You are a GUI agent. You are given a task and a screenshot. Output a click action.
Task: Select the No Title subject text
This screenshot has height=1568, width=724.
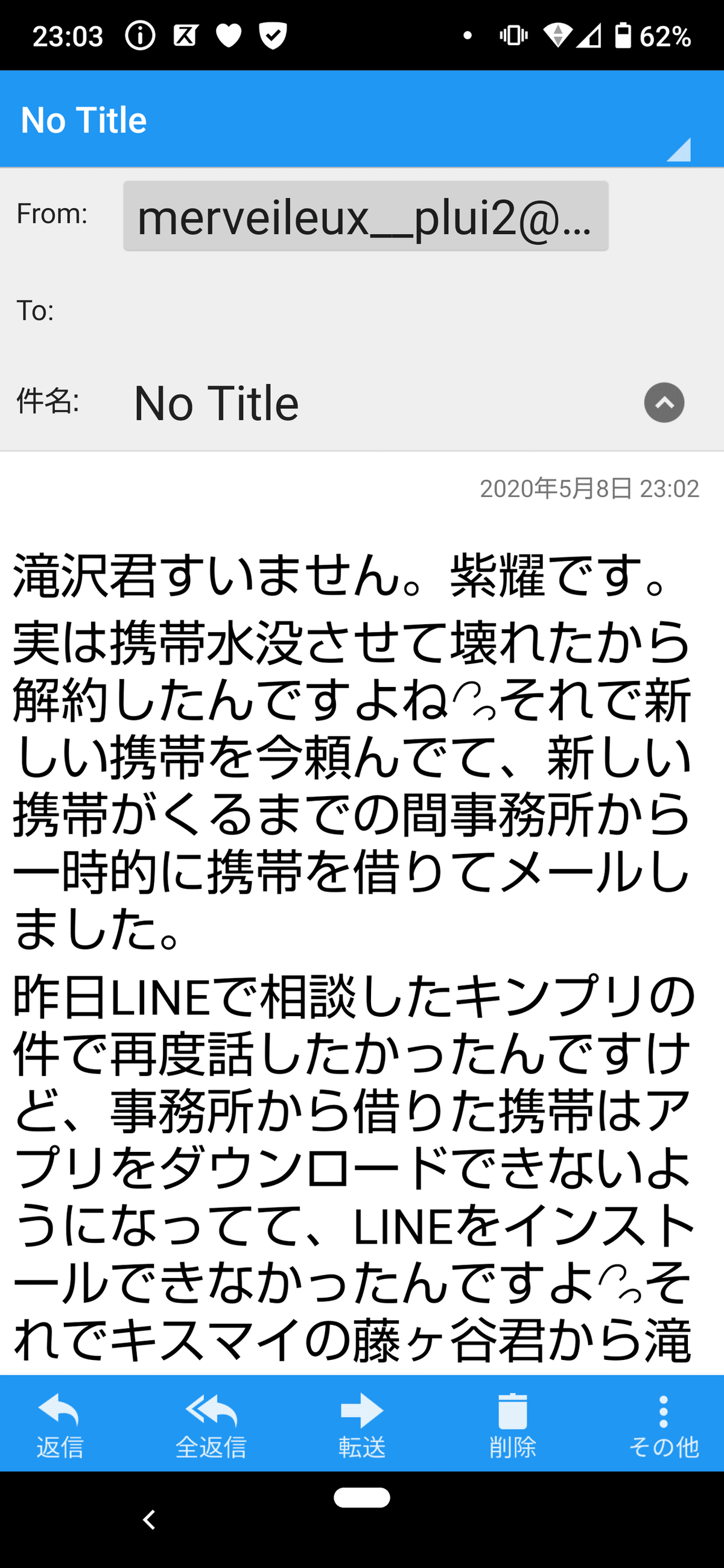(216, 402)
